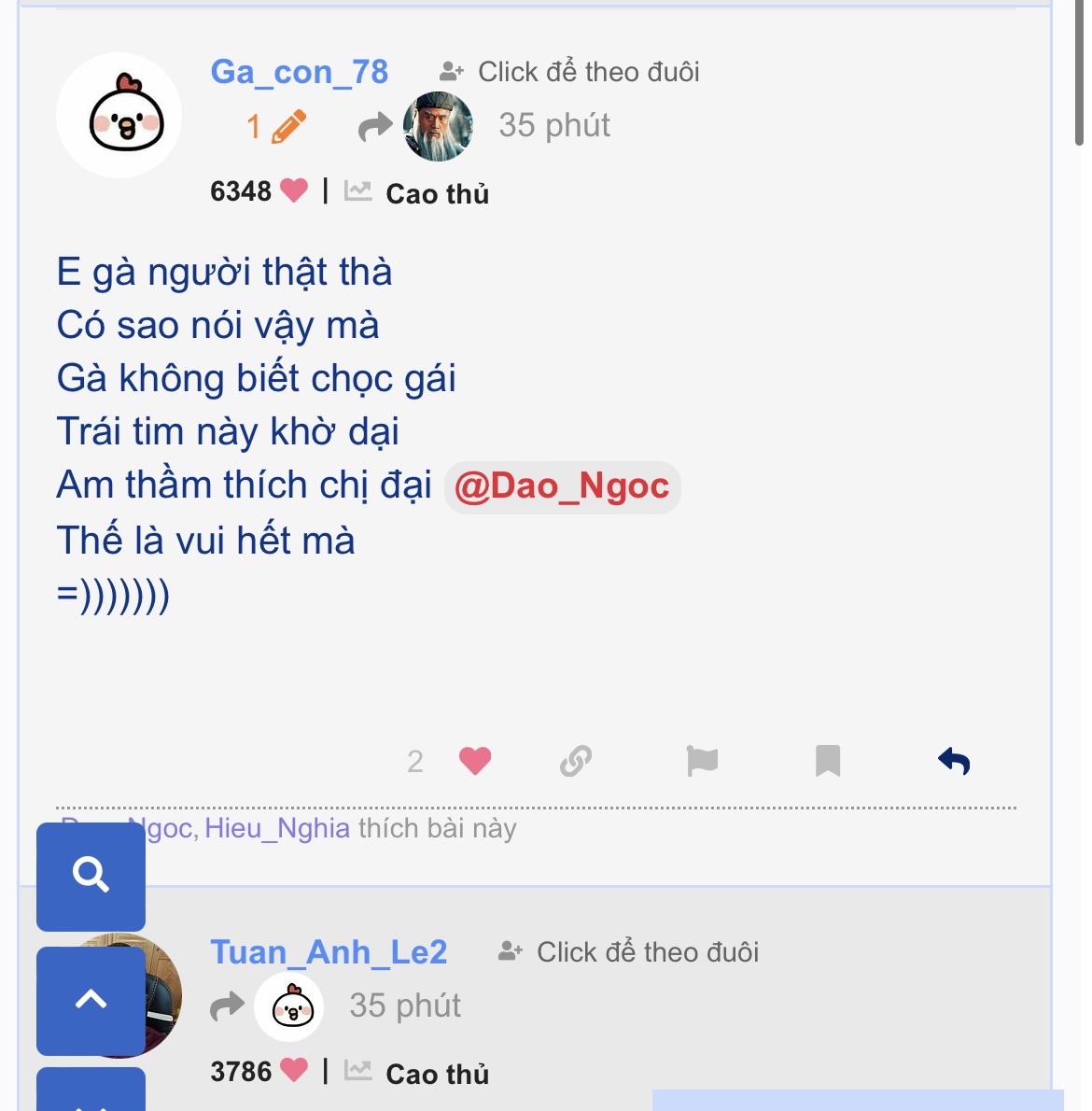Follow Tuan_Anh_Le2 via Click để theo đuôi
The height and width of the screenshot is (1111, 1092).
pyautogui.click(x=628, y=952)
